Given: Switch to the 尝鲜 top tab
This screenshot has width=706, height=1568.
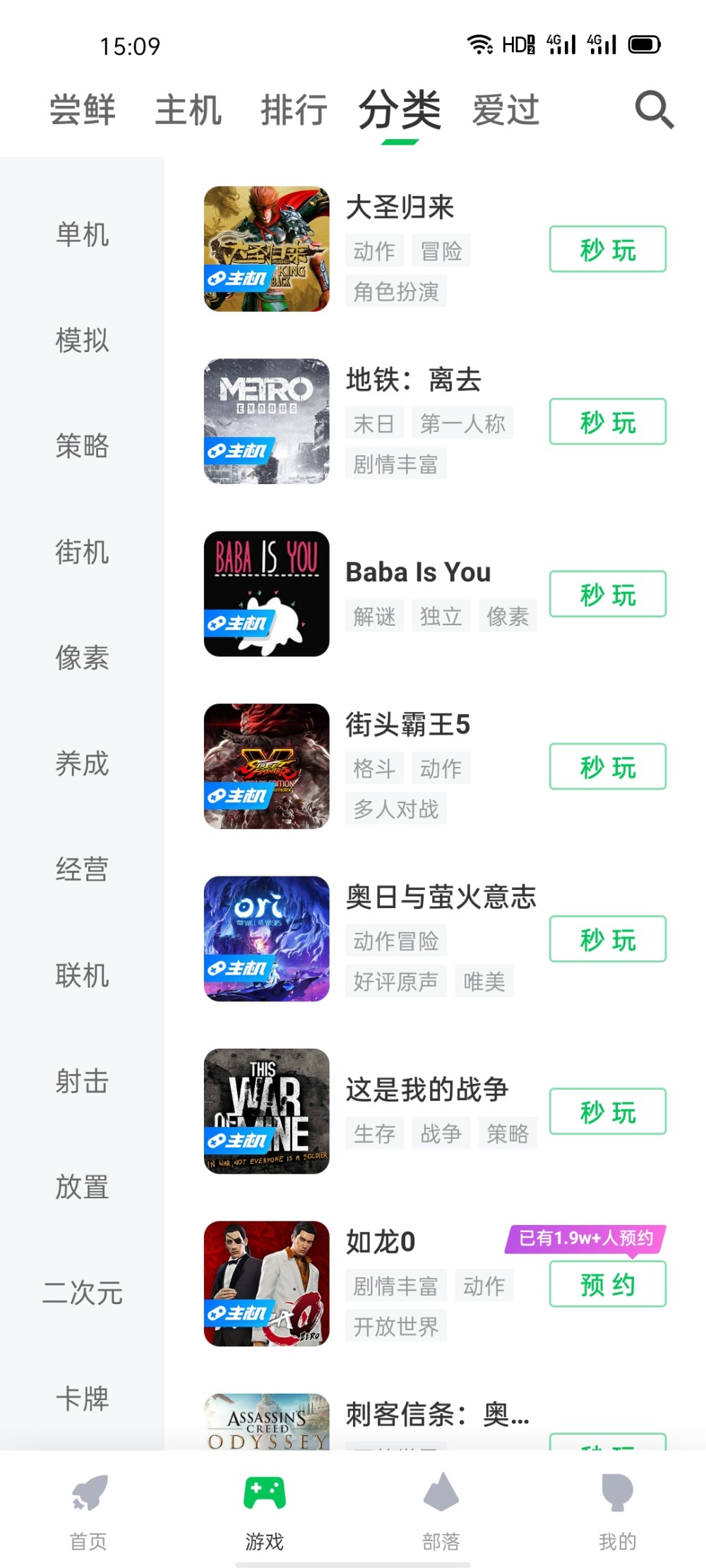Looking at the screenshot, I should (x=83, y=111).
